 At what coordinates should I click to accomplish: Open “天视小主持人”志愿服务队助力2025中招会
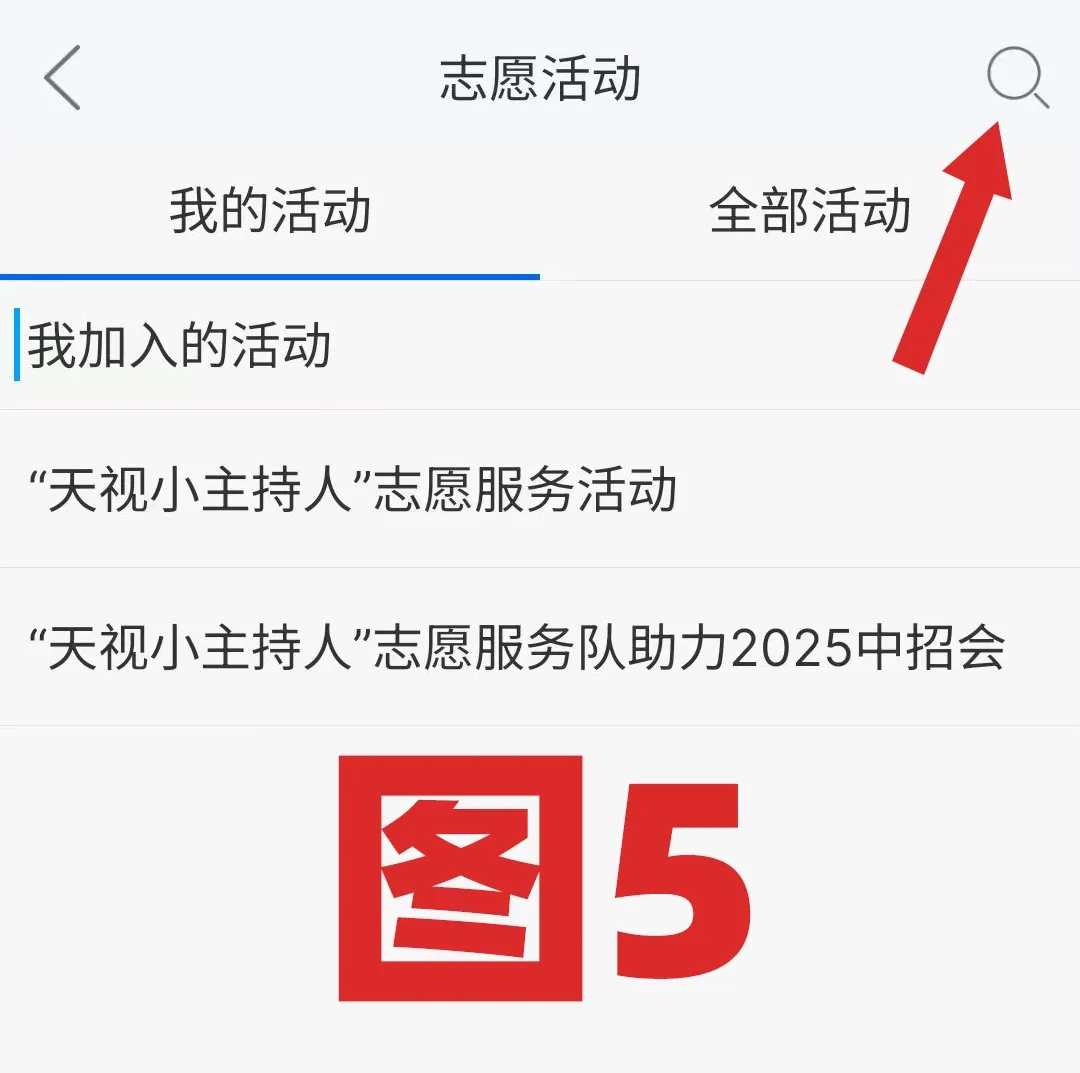coord(516,648)
